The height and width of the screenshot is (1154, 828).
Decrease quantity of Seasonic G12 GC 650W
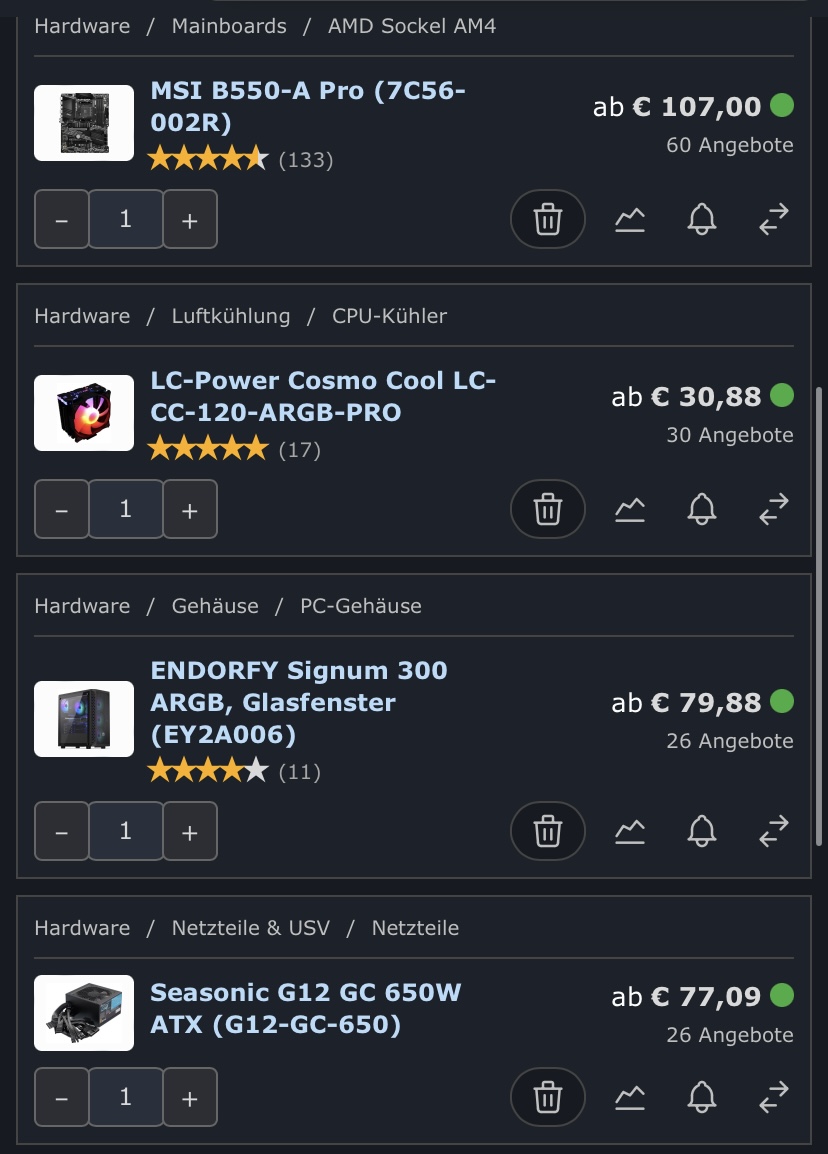tap(62, 1097)
